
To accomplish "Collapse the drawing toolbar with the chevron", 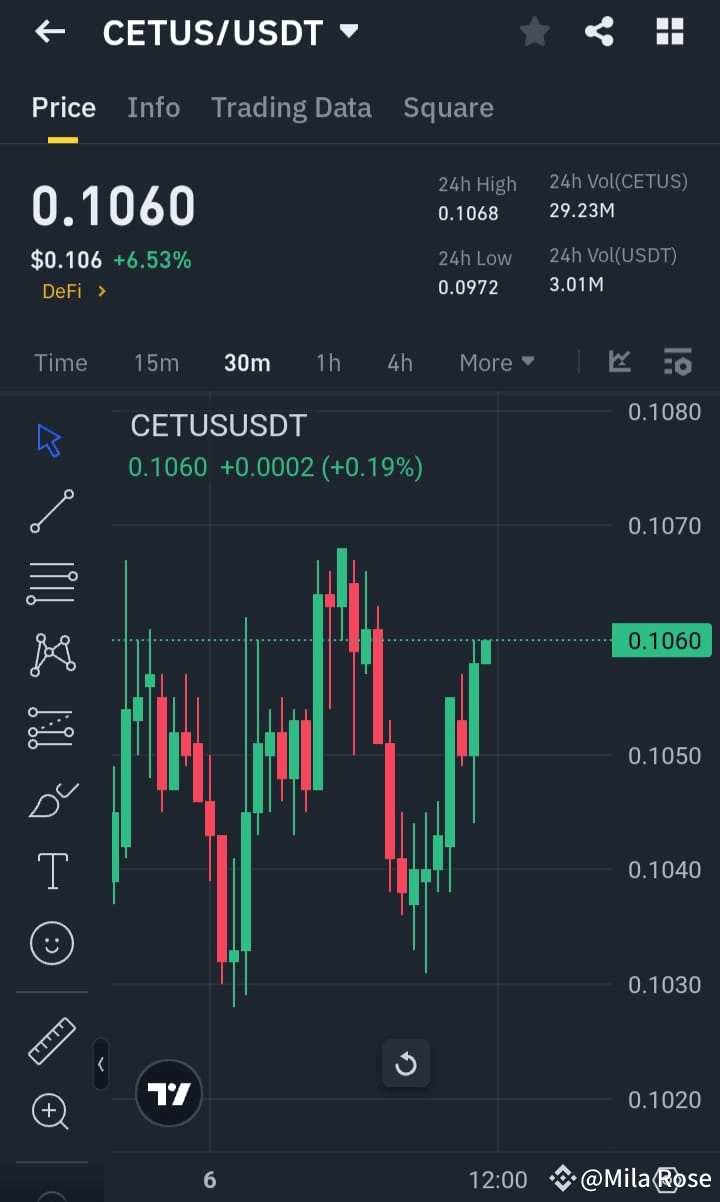I will 101,1064.
